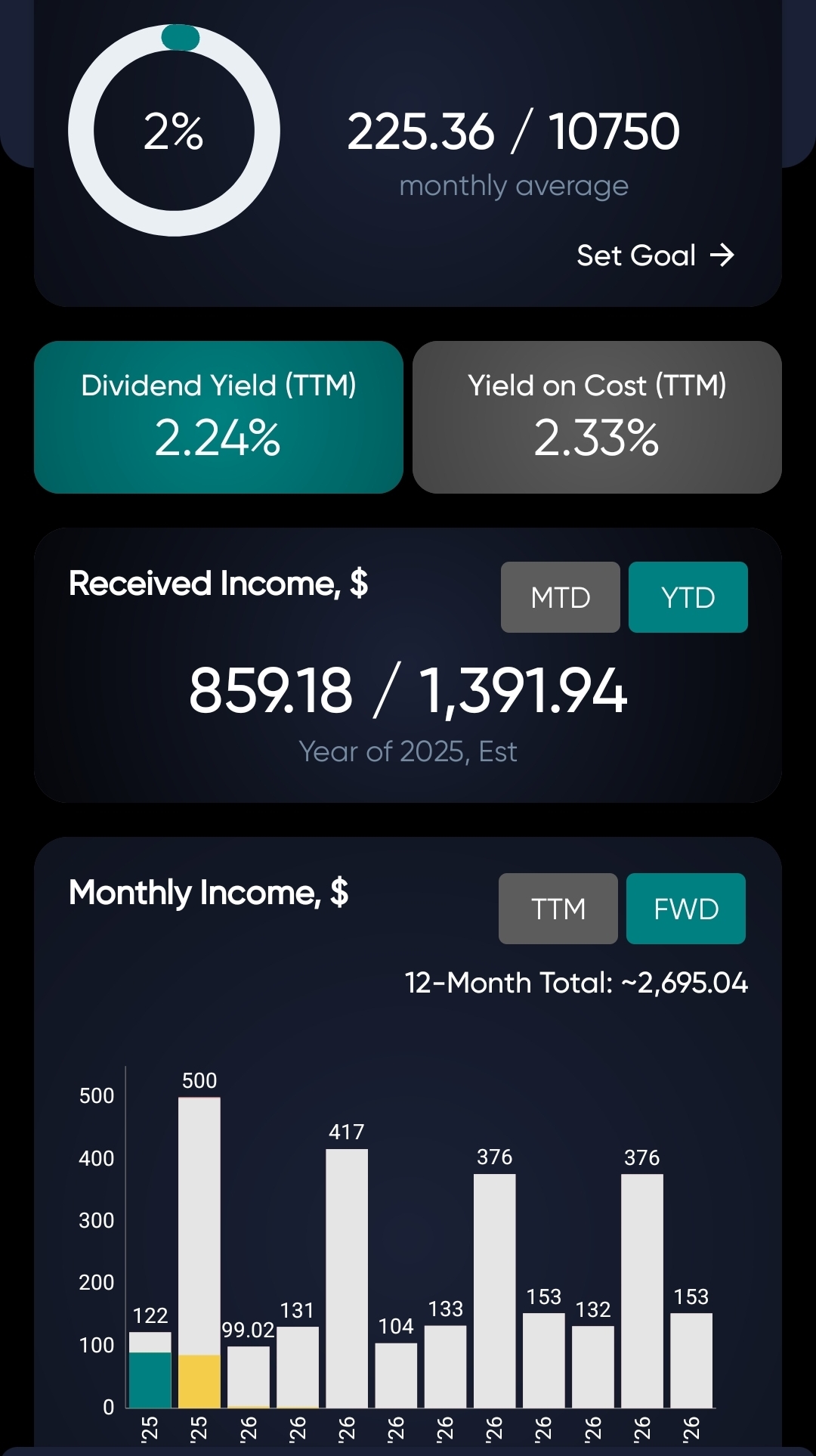Select the Dividend Yield (TTM) card
Screen dimensions: 816x1456
pos(218,417)
